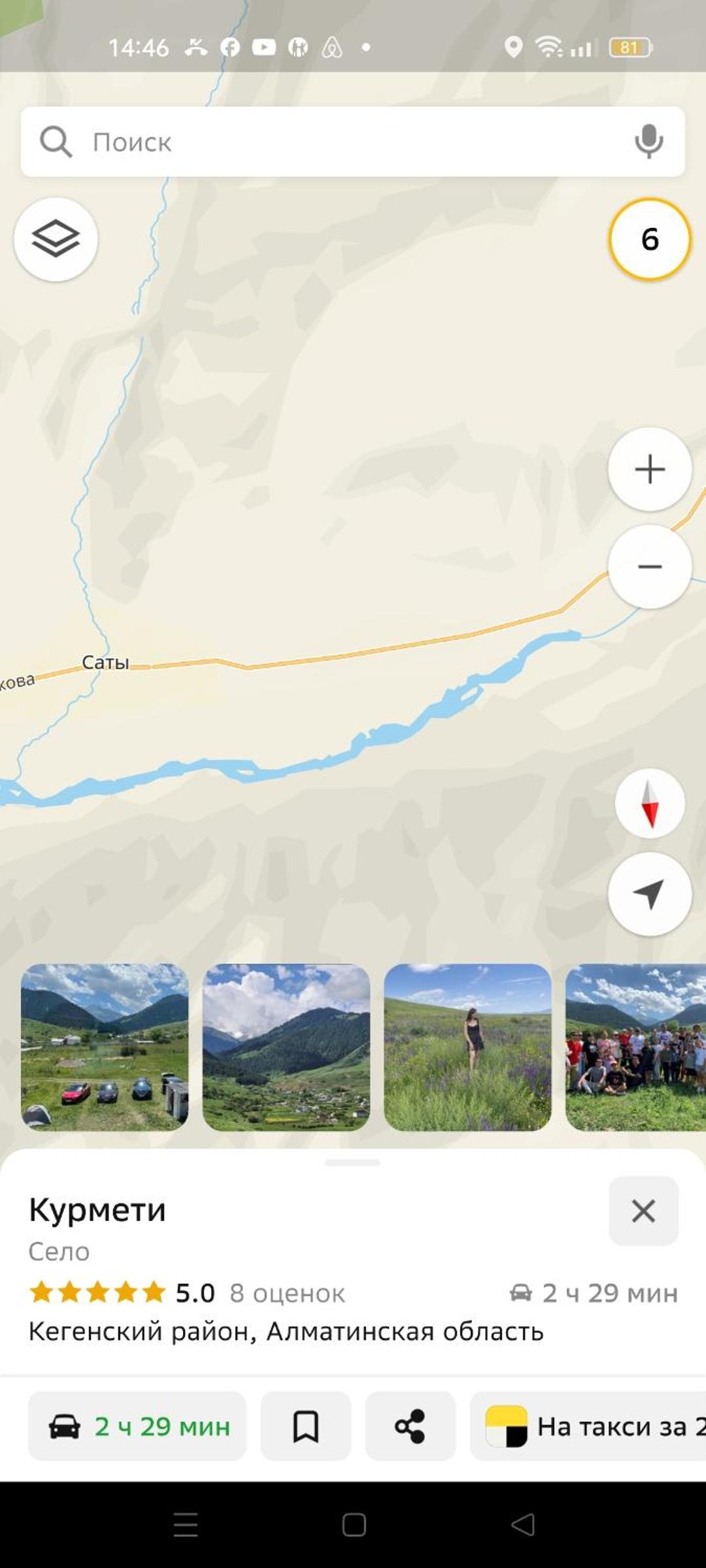
Task: Open ratings for Курмети with 8 оценок
Action: click(286, 1293)
